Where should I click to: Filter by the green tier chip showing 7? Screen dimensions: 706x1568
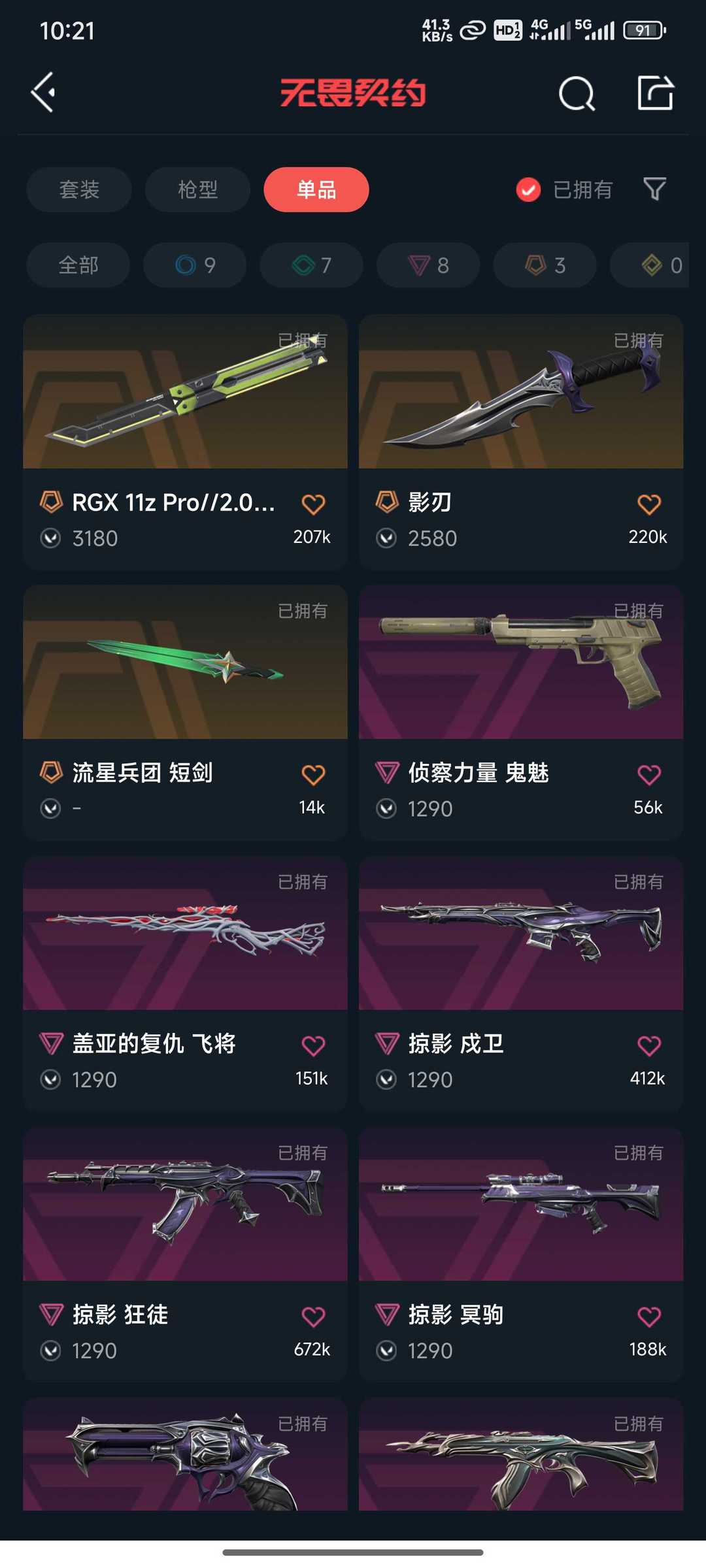click(x=311, y=265)
